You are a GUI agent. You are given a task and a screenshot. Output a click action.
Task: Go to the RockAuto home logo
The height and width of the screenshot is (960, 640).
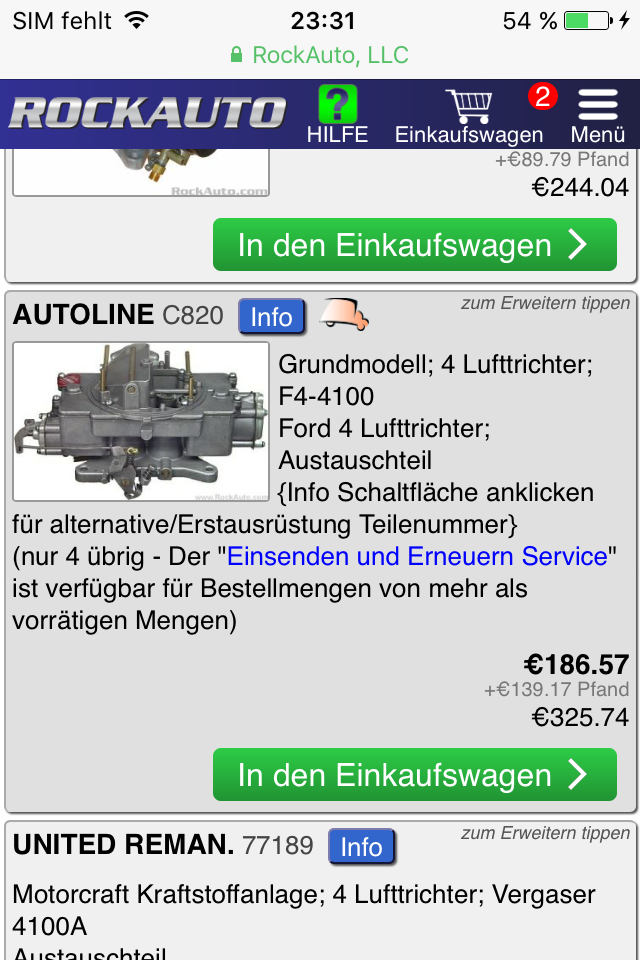coord(147,112)
